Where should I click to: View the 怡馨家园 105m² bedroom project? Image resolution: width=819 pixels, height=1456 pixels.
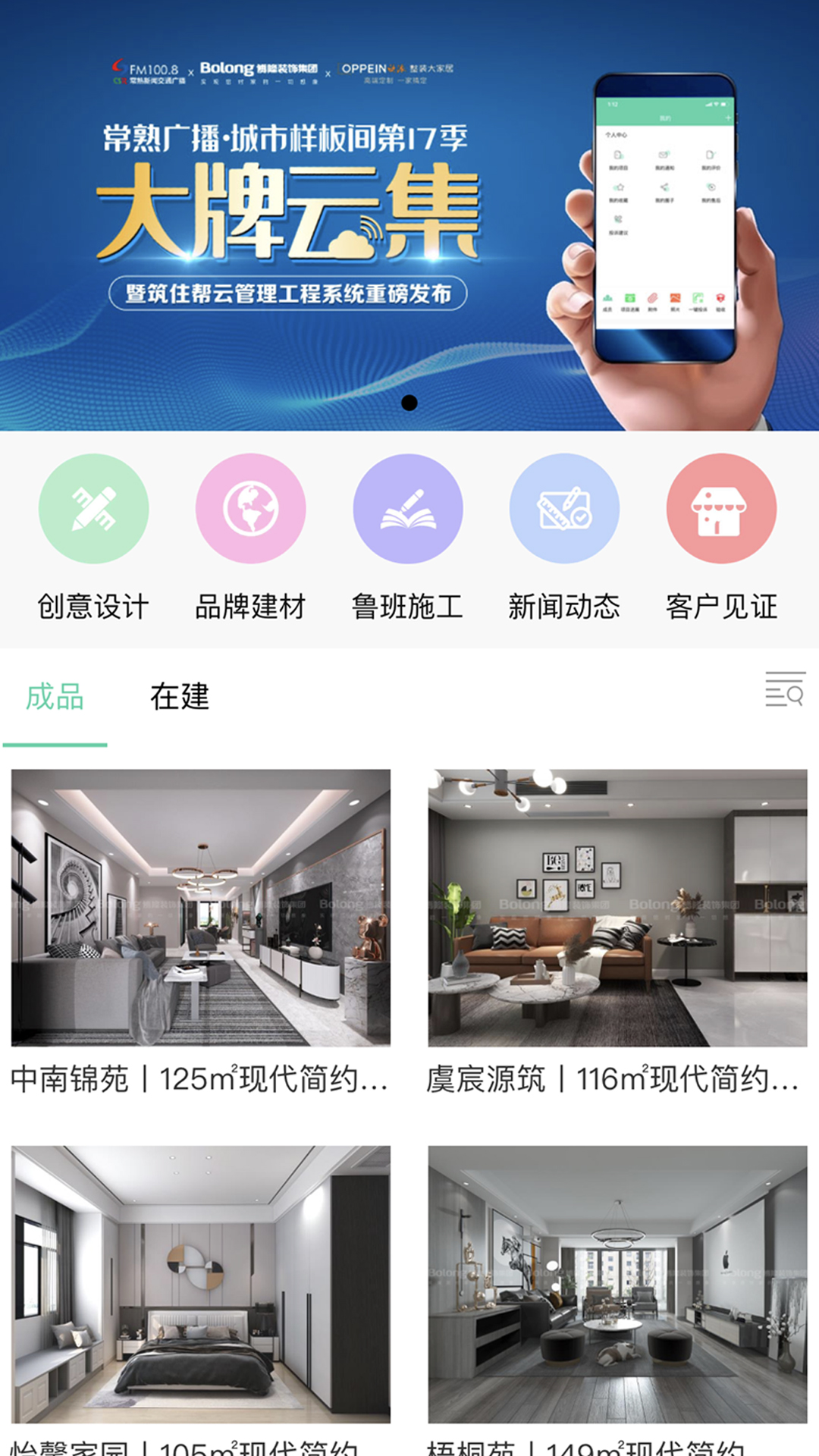pos(201,1284)
